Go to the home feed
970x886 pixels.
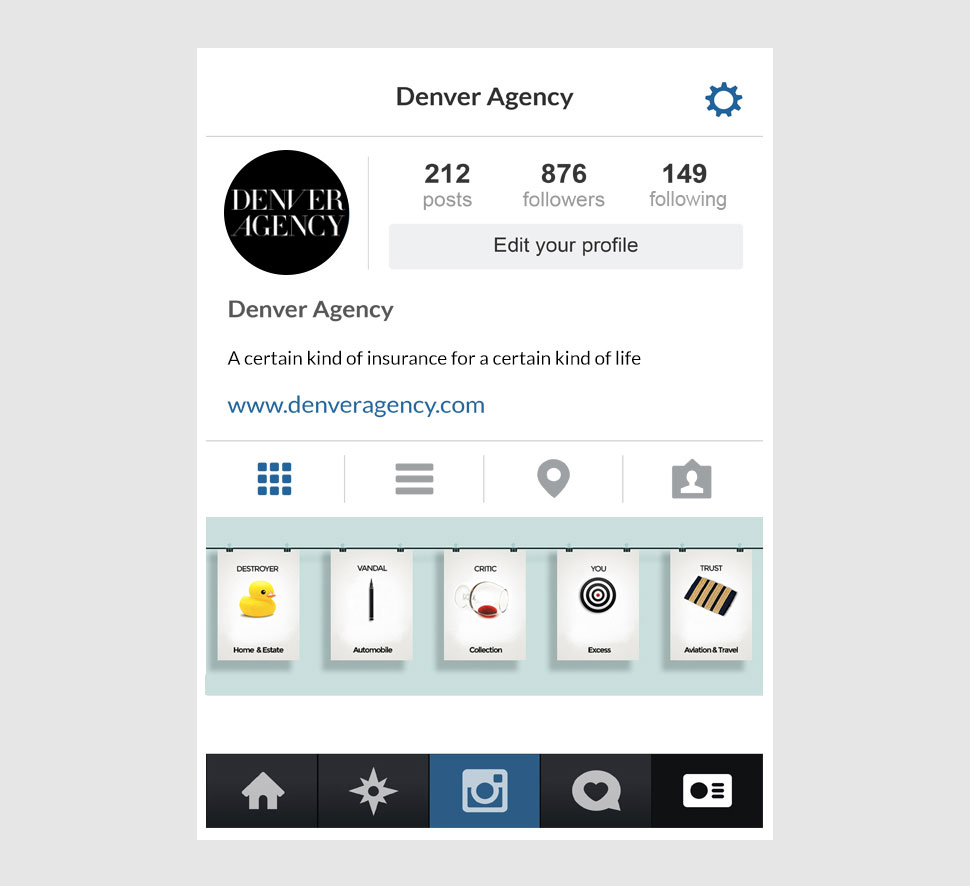point(262,791)
